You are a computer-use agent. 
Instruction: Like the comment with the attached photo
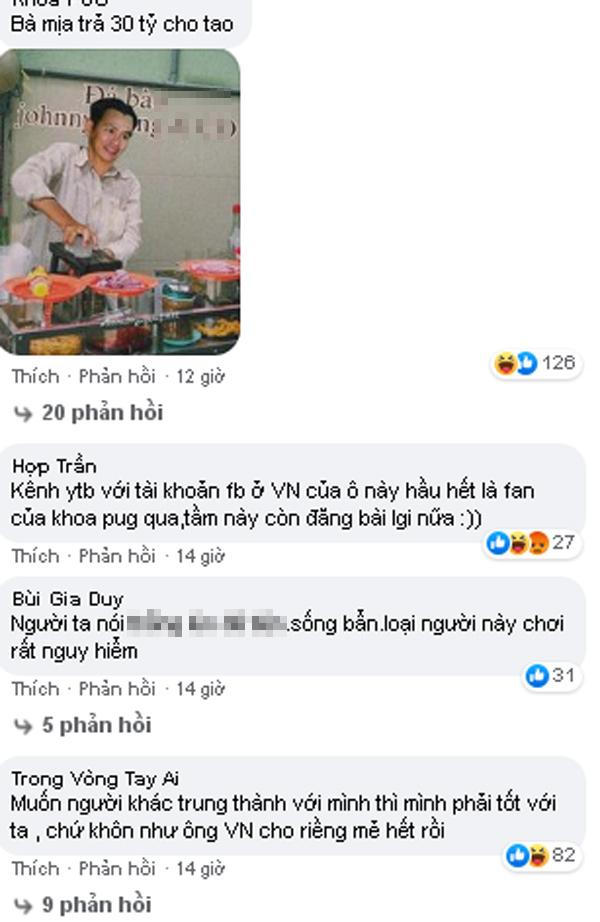pos(35,377)
